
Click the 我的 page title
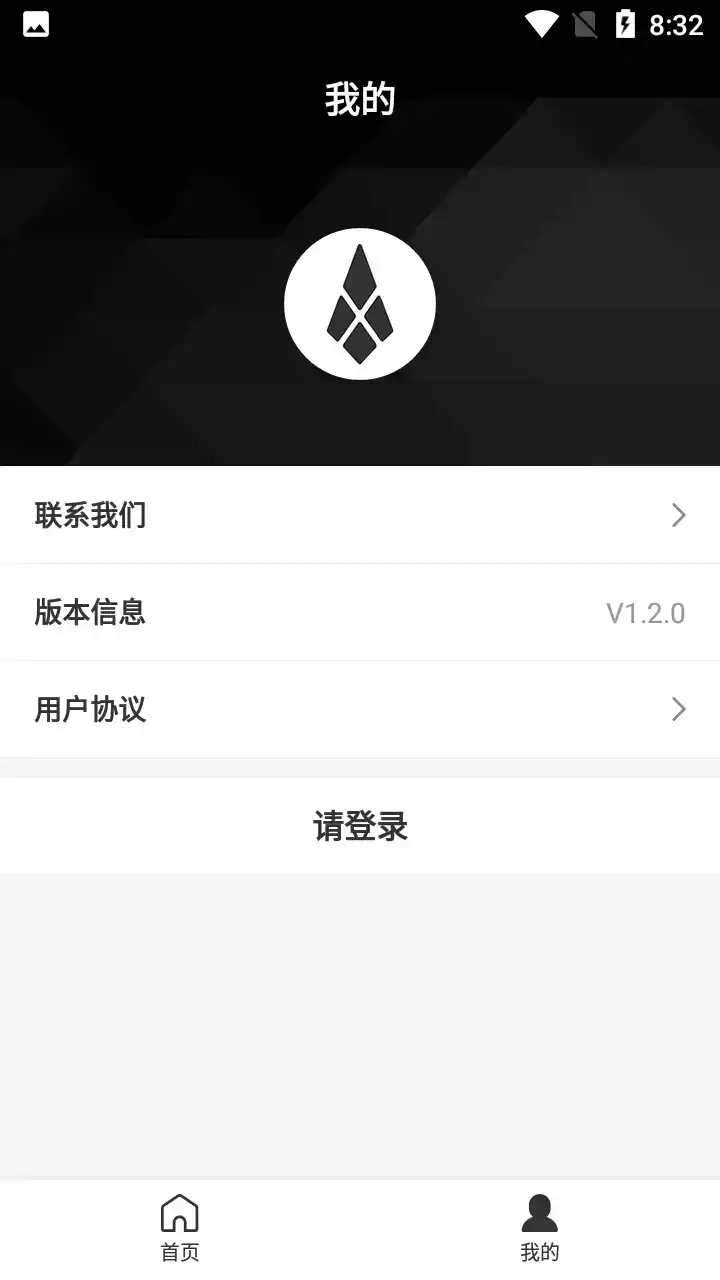[360, 99]
